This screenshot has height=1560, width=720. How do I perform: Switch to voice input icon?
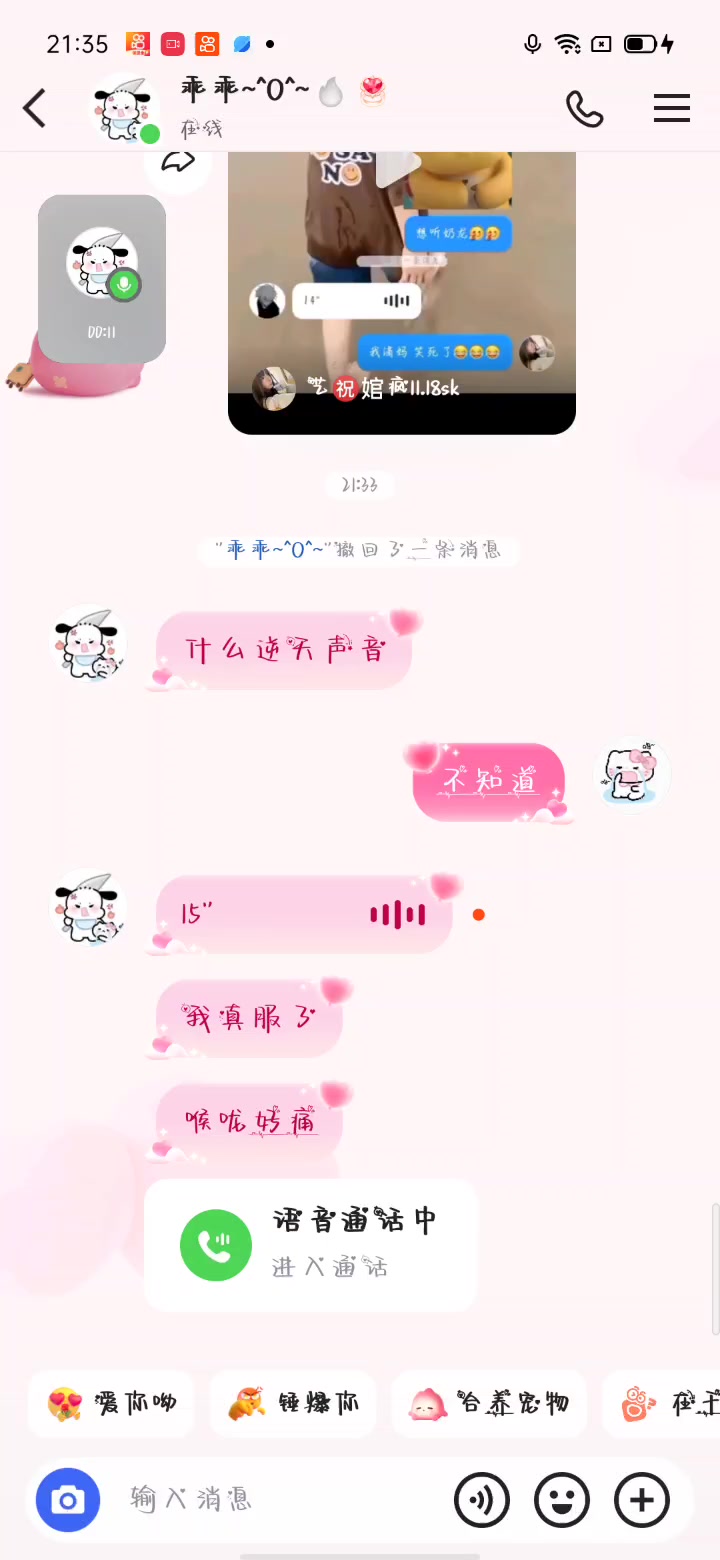pos(482,1499)
